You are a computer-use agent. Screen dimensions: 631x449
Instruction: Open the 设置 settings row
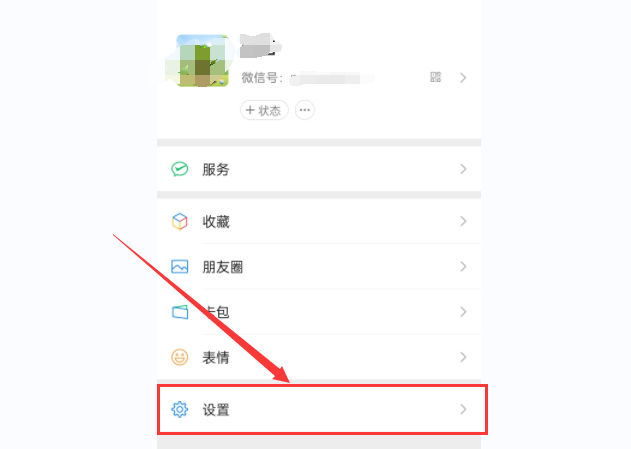tap(320, 409)
